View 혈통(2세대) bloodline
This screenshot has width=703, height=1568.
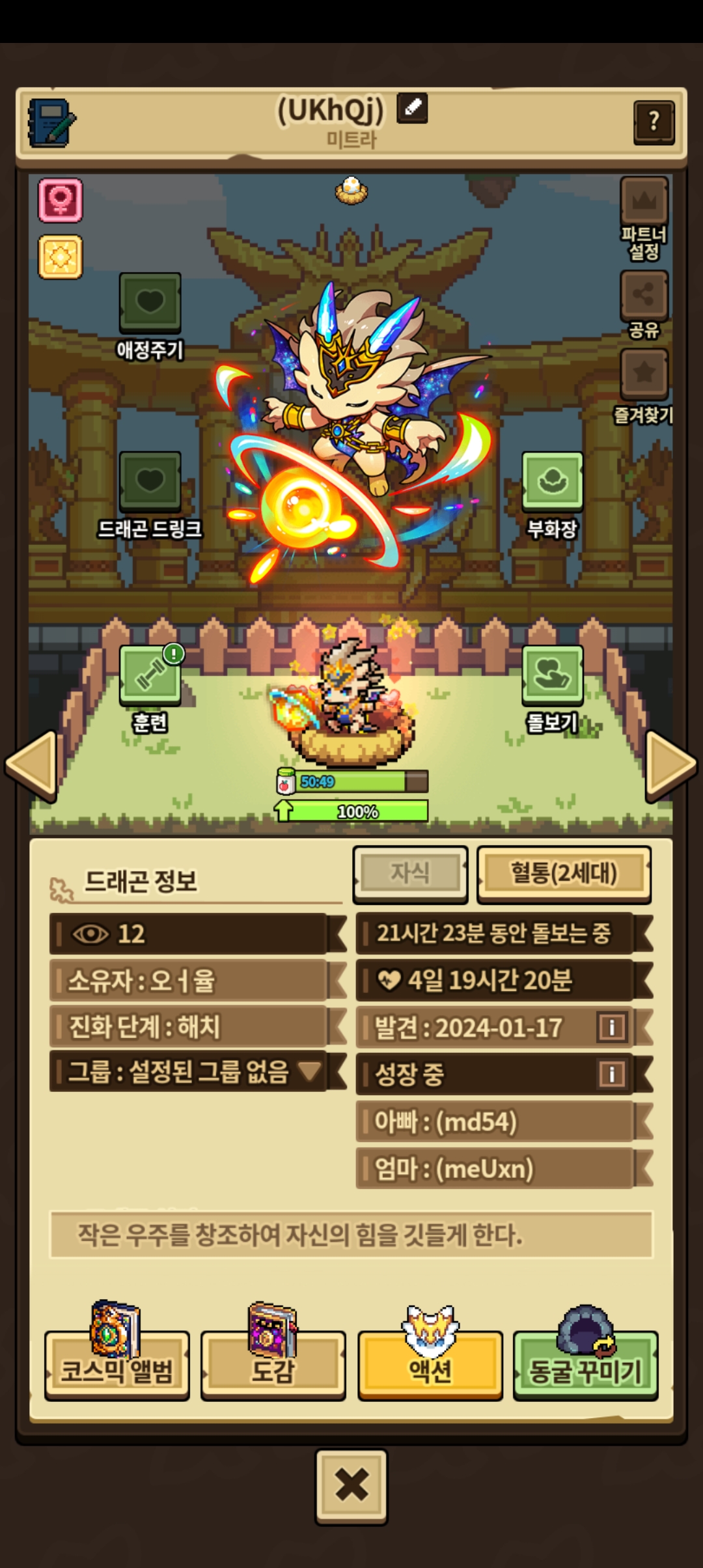point(564,873)
